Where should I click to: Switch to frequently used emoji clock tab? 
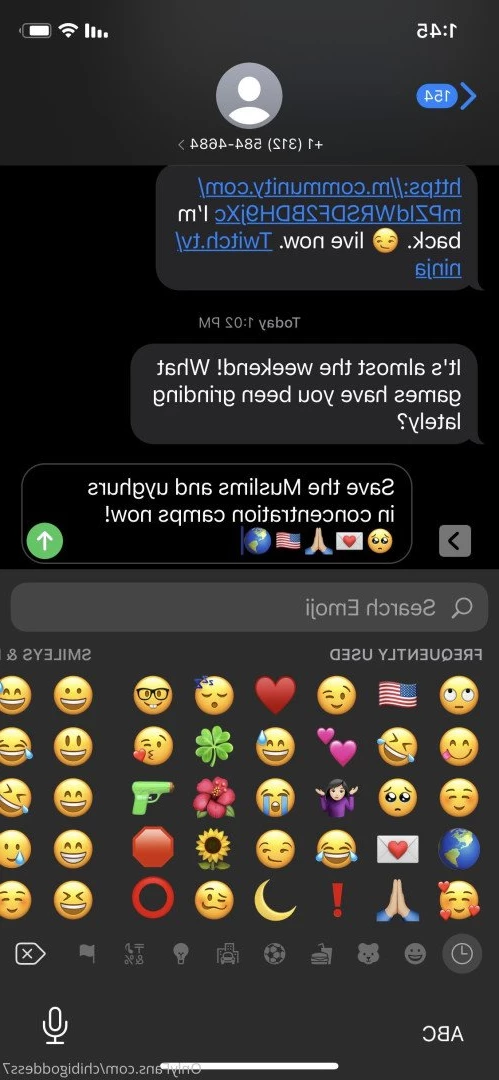pos(462,954)
